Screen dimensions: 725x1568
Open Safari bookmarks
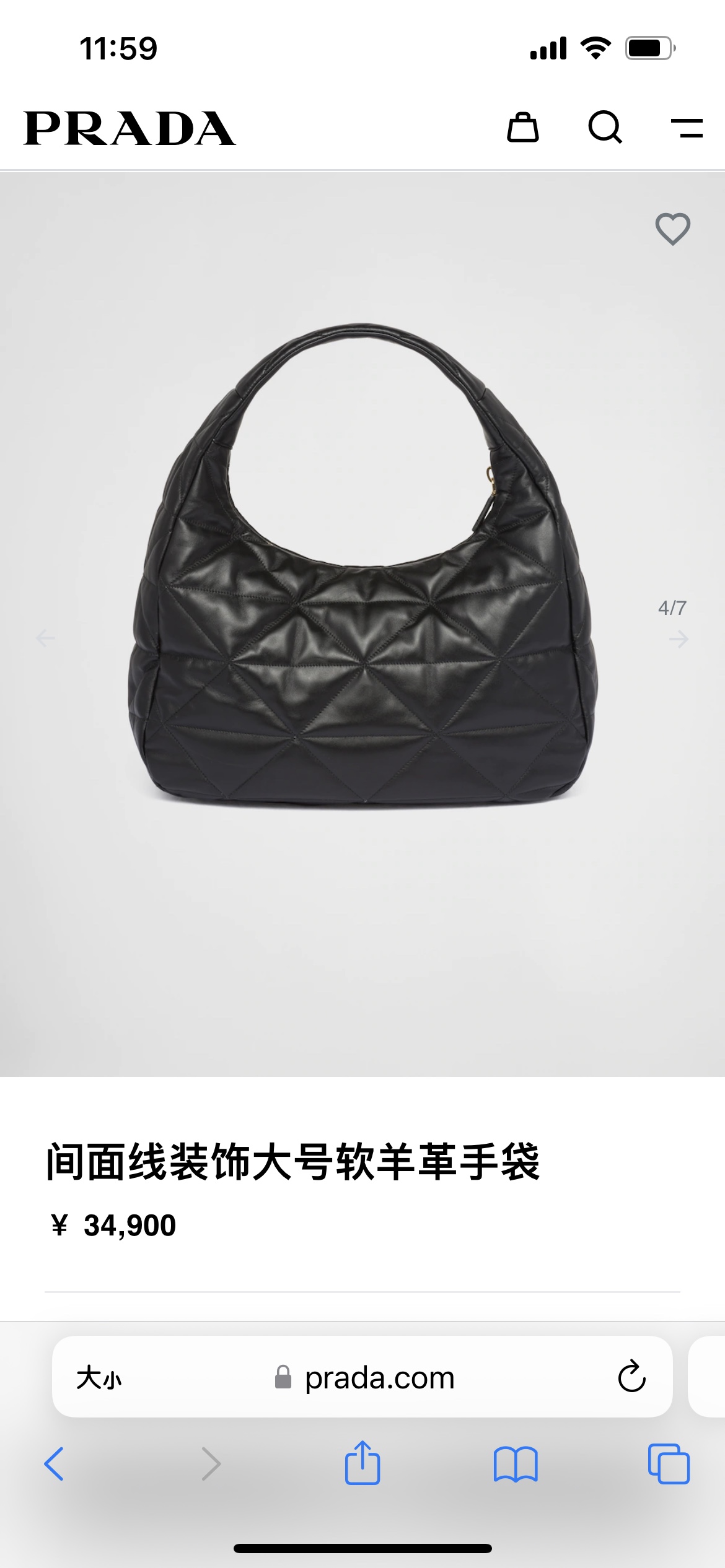click(516, 1464)
